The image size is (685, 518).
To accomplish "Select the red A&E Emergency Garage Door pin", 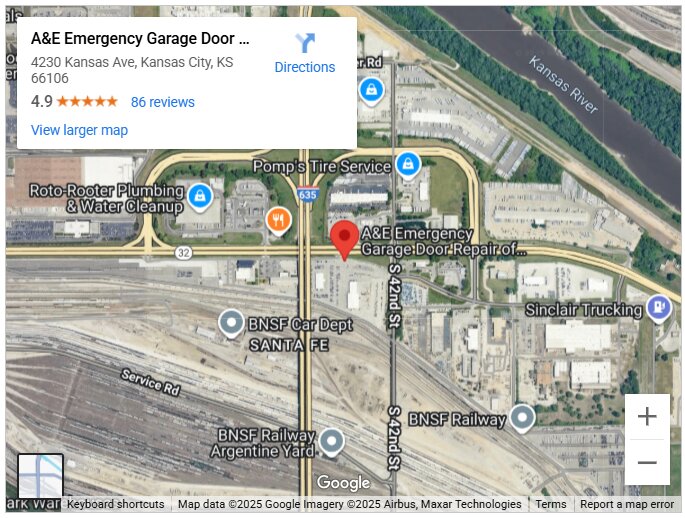I will 345,240.
